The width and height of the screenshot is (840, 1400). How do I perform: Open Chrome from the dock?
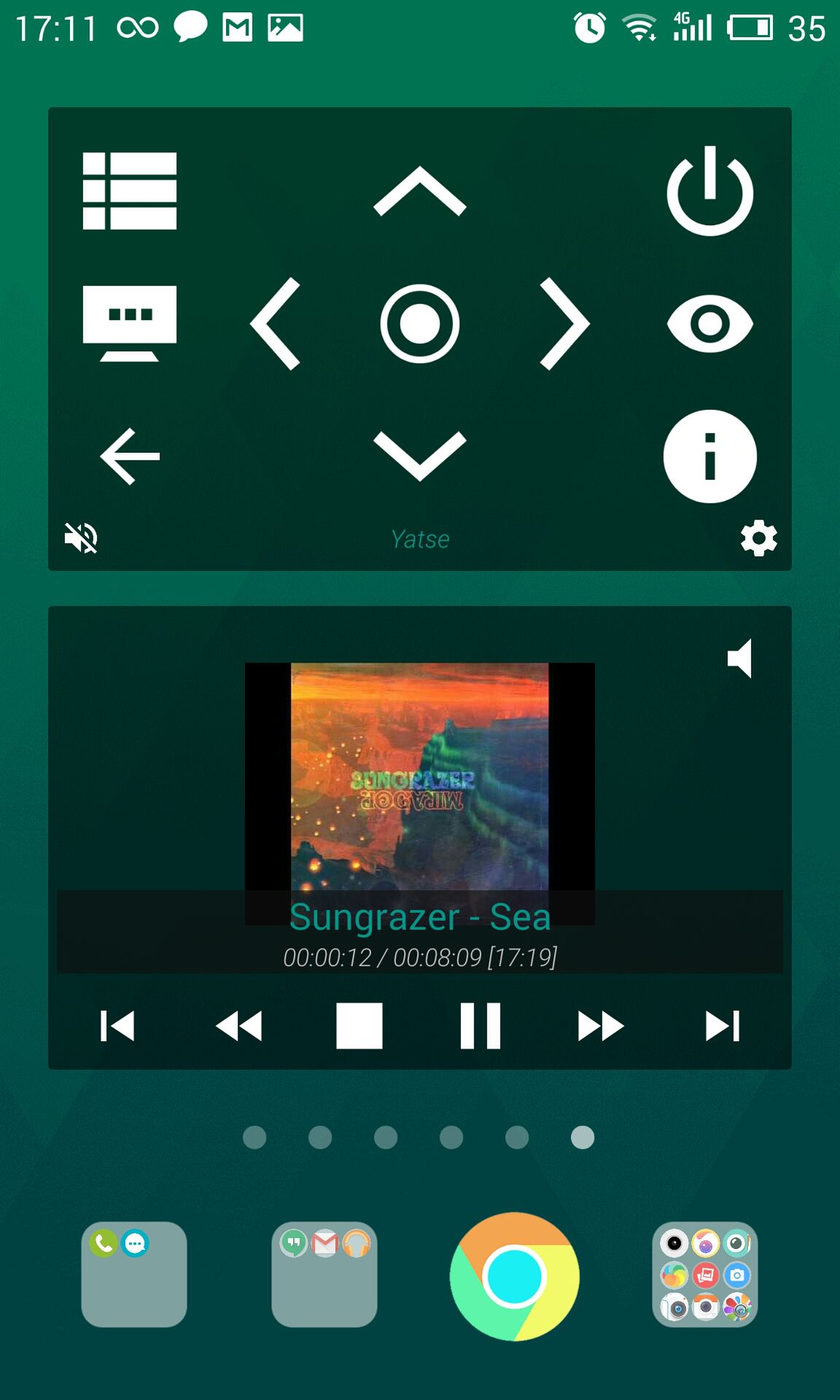click(515, 1277)
